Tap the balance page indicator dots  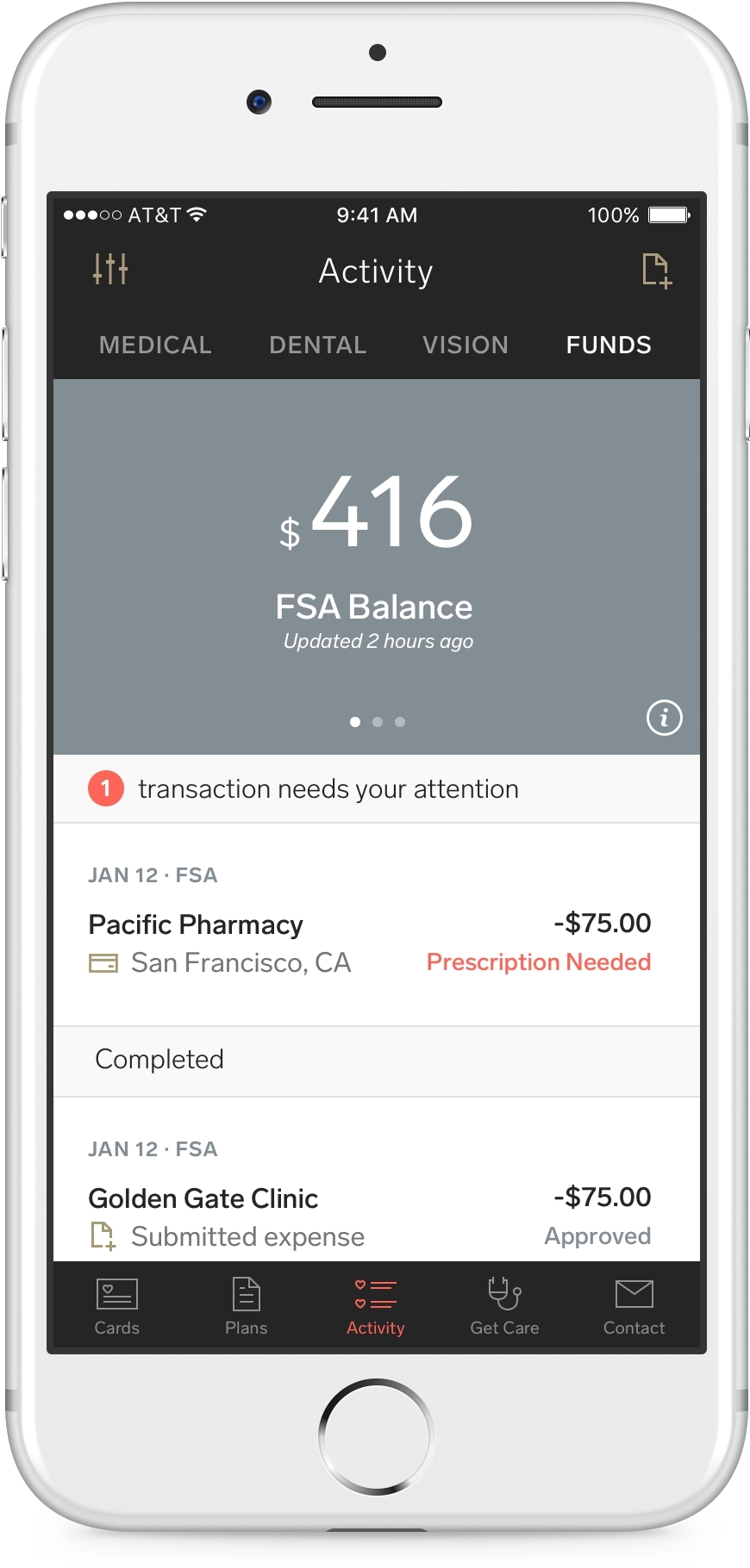378,722
